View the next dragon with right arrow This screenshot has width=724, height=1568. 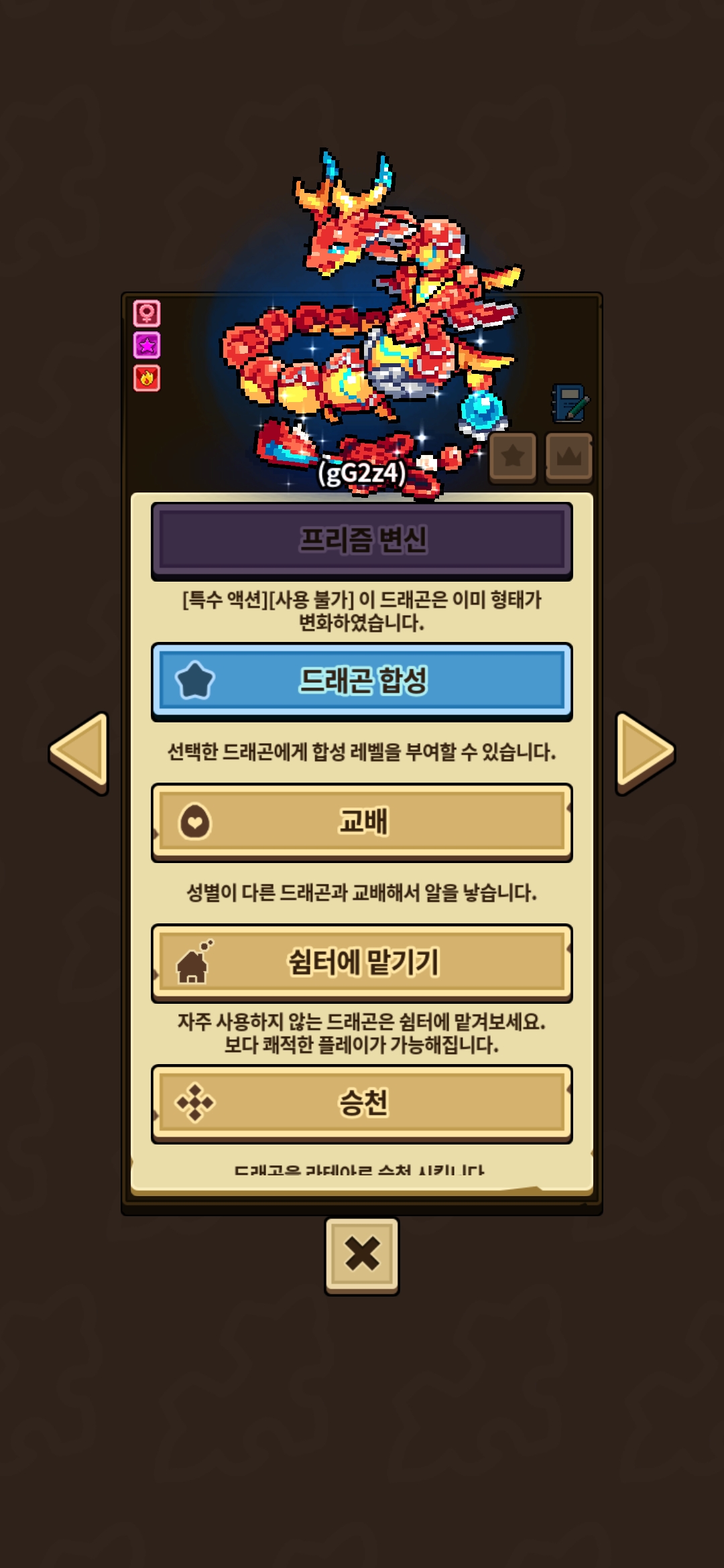pos(644,753)
